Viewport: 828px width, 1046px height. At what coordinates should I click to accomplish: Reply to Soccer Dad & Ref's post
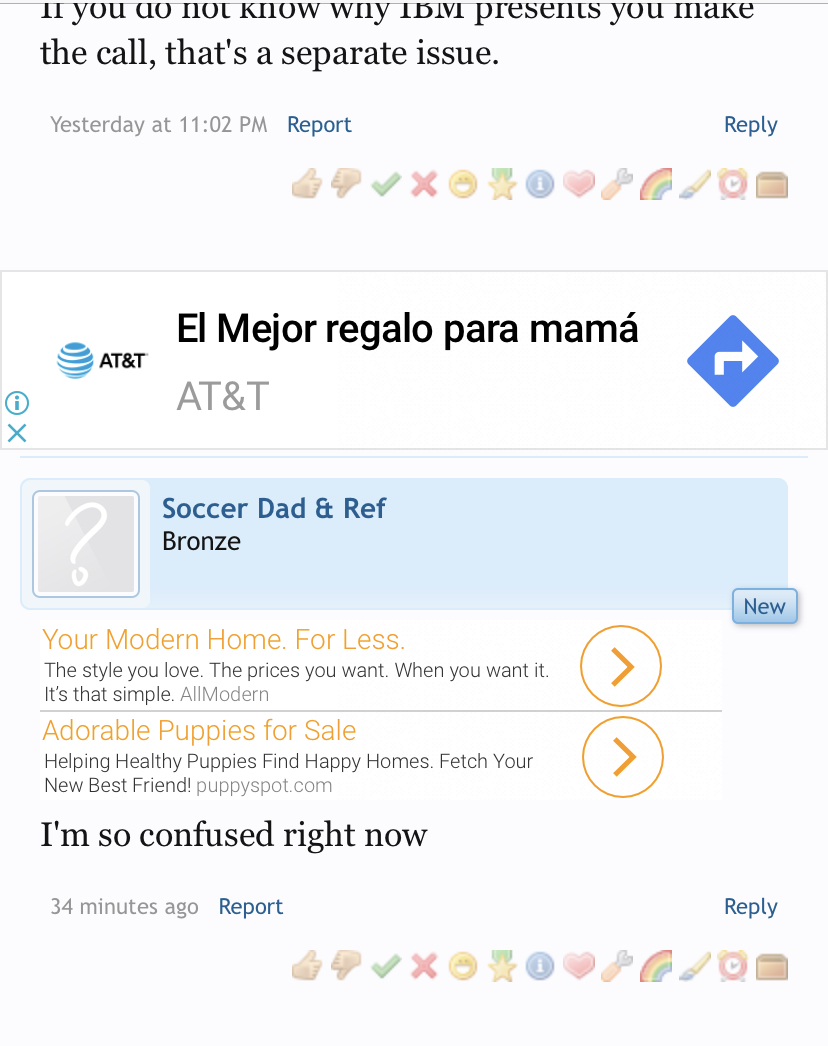[750, 907]
